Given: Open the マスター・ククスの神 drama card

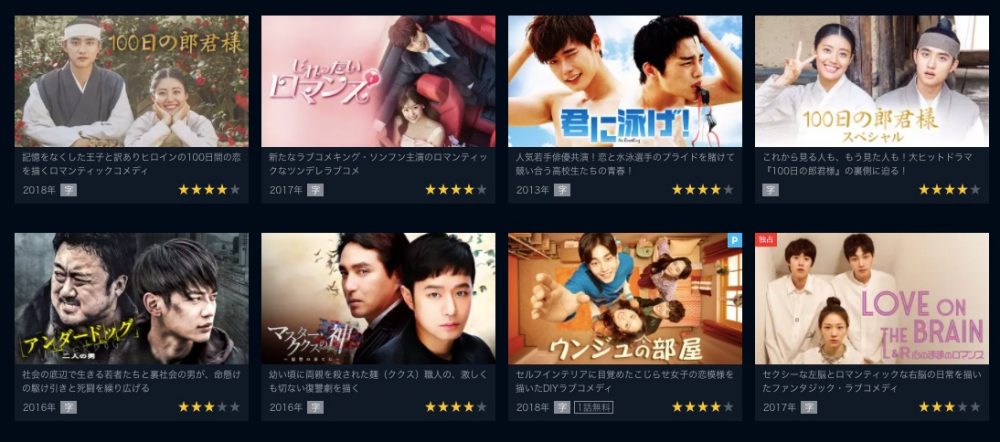Looking at the screenshot, I should click(378, 299).
